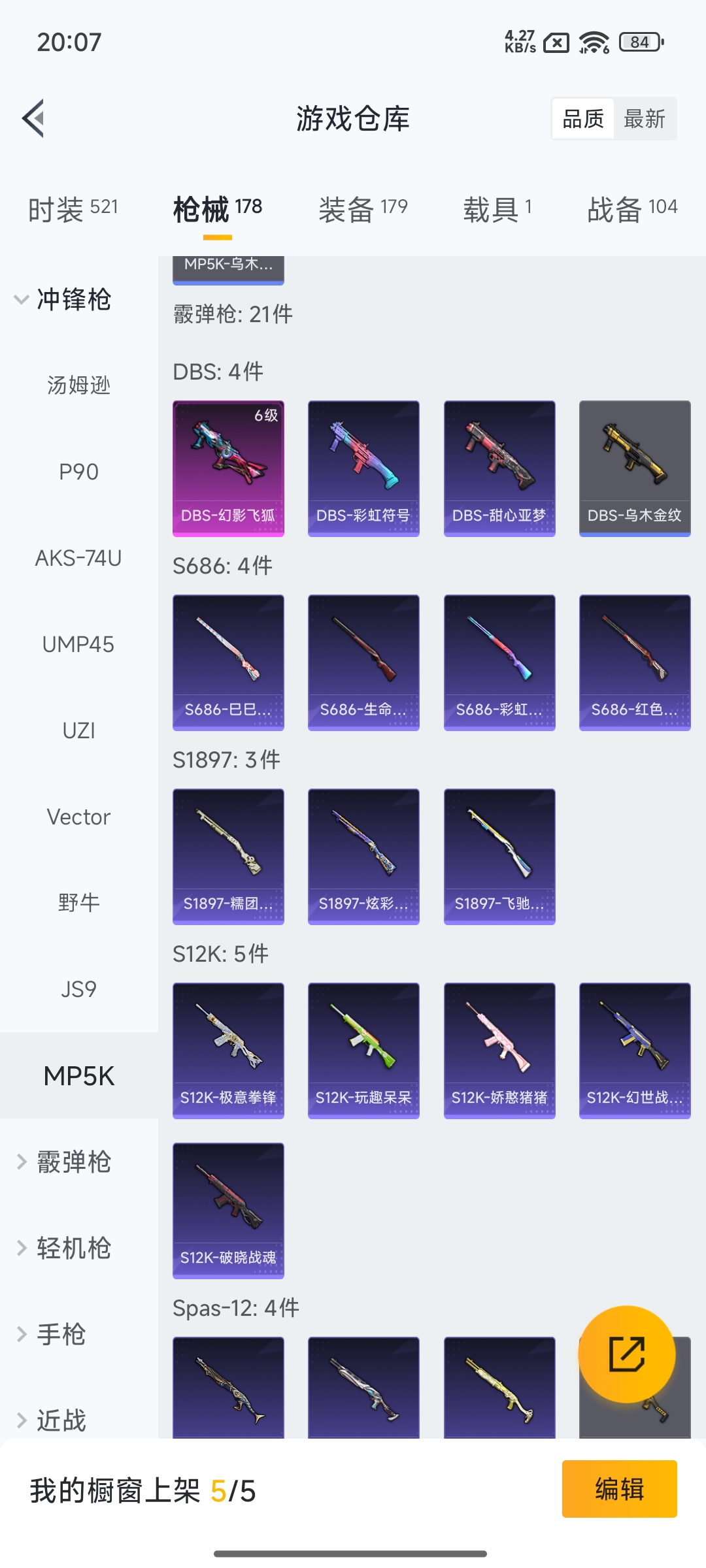This screenshot has width=706, height=1568.
Task: Tap the 编辑 button
Action: pos(619,1489)
